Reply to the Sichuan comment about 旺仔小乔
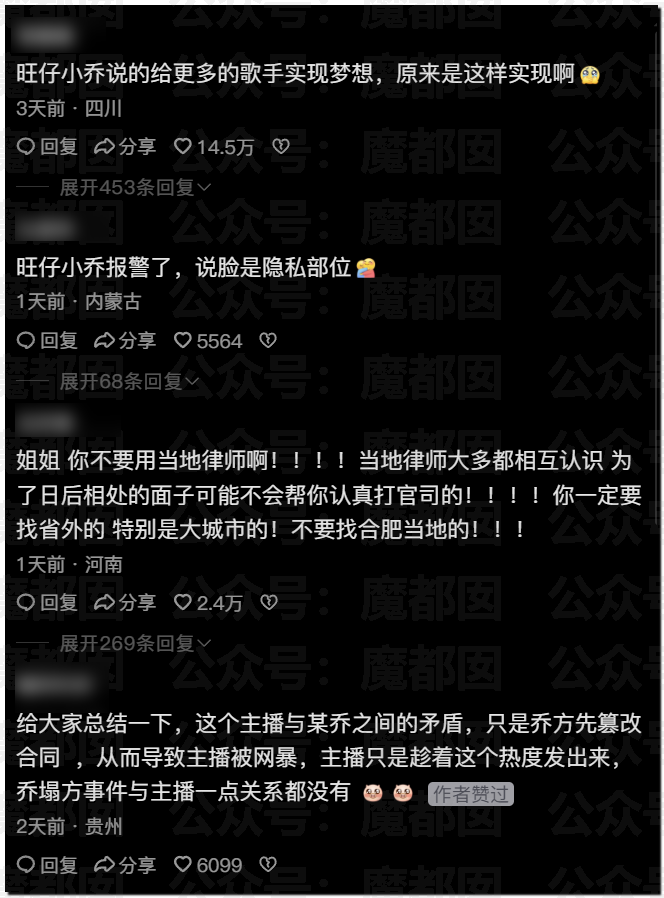Image resolution: width=664 pixels, height=898 pixels. [x=47, y=147]
